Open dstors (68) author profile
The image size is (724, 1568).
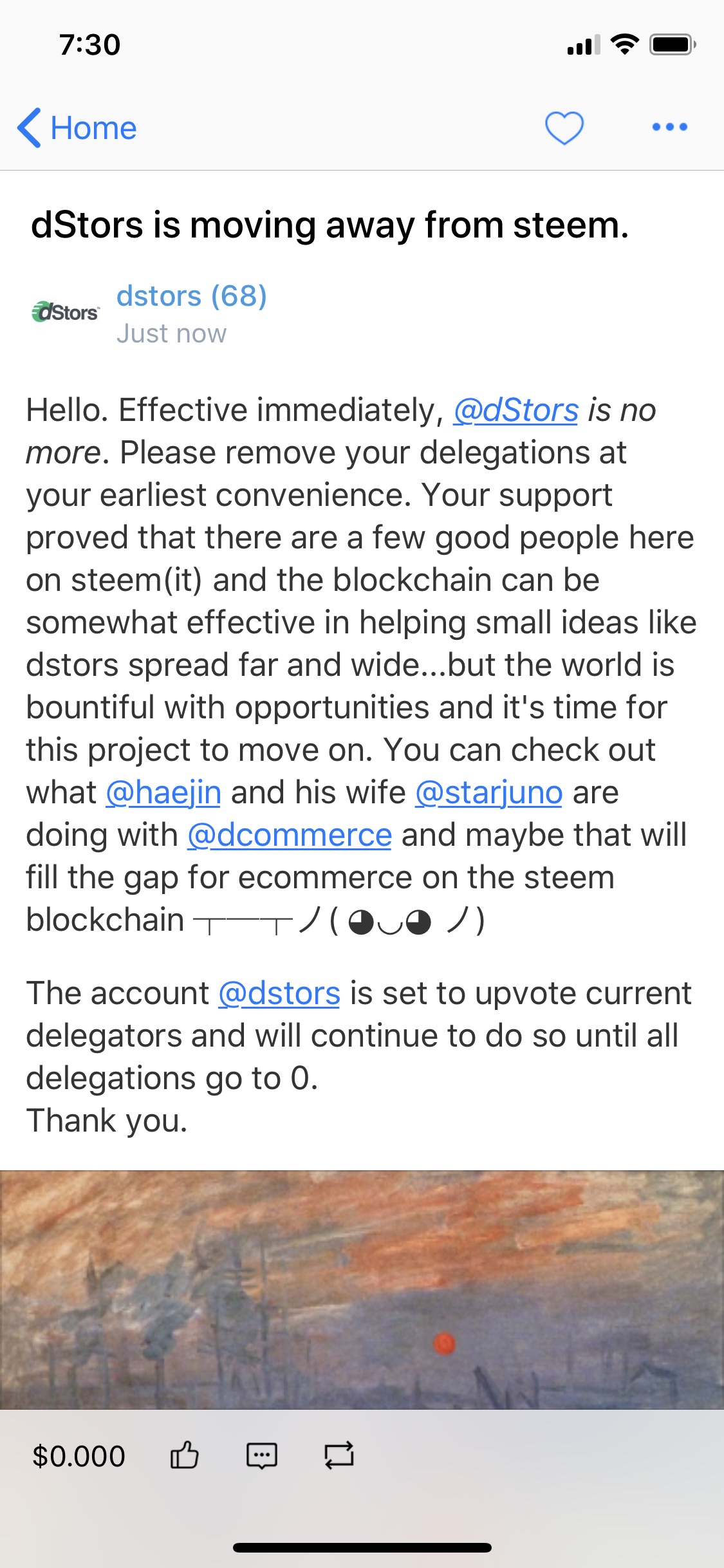[x=191, y=297]
